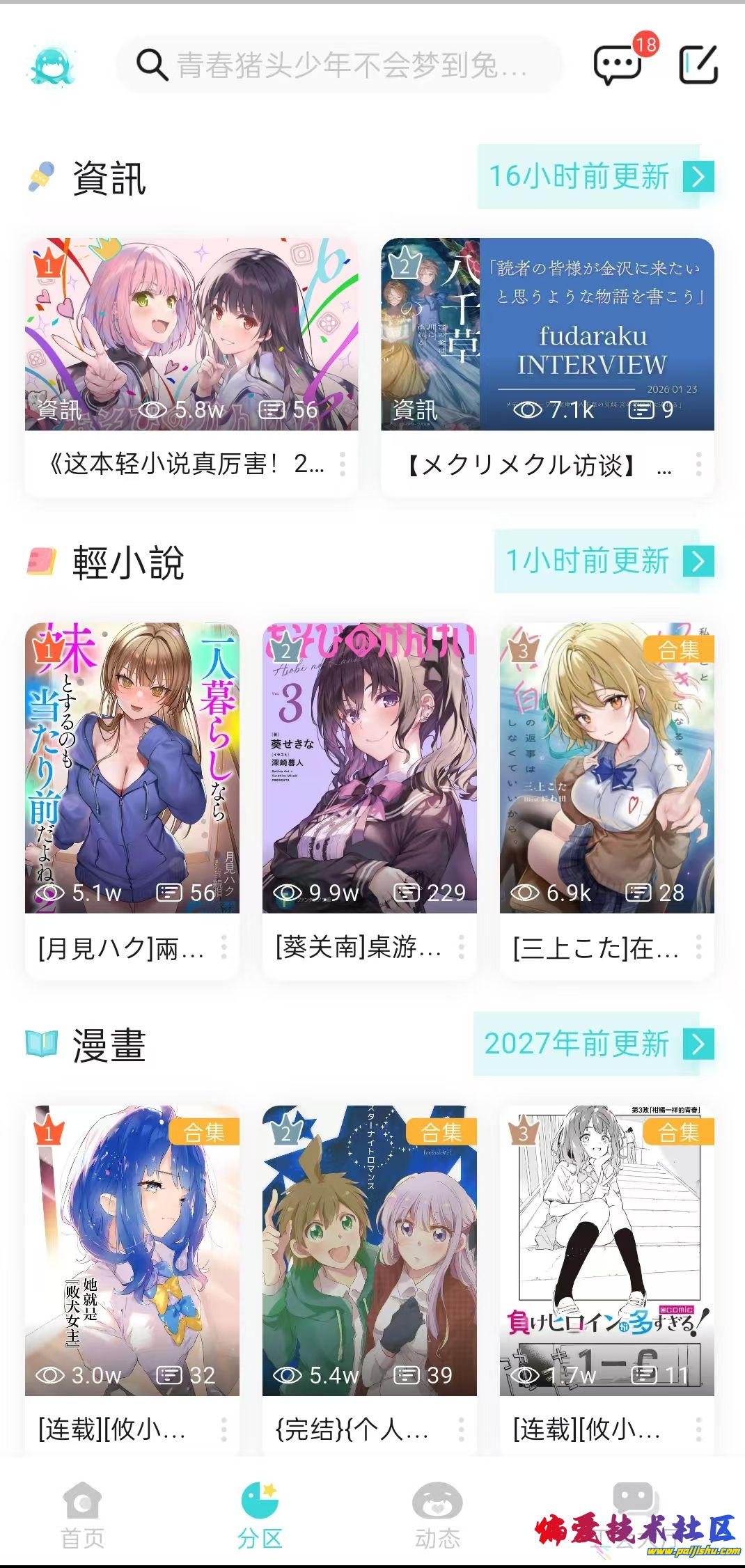The width and height of the screenshot is (745, 1568).
Task: Expand the 漫畫 section via 2027年前更新
Action: tap(595, 1044)
